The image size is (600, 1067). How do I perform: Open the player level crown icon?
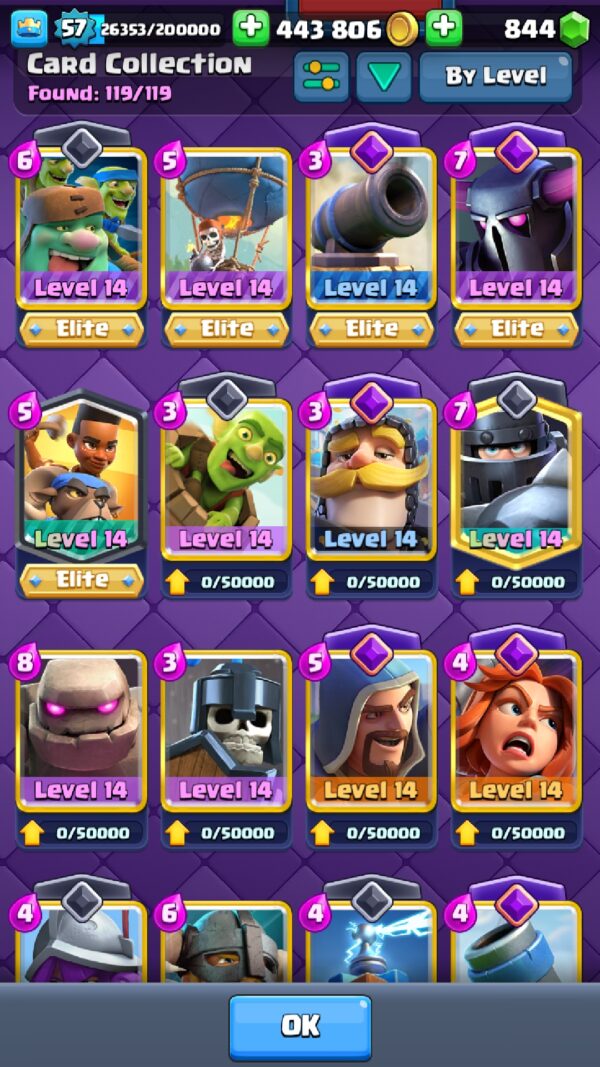click(x=29, y=29)
